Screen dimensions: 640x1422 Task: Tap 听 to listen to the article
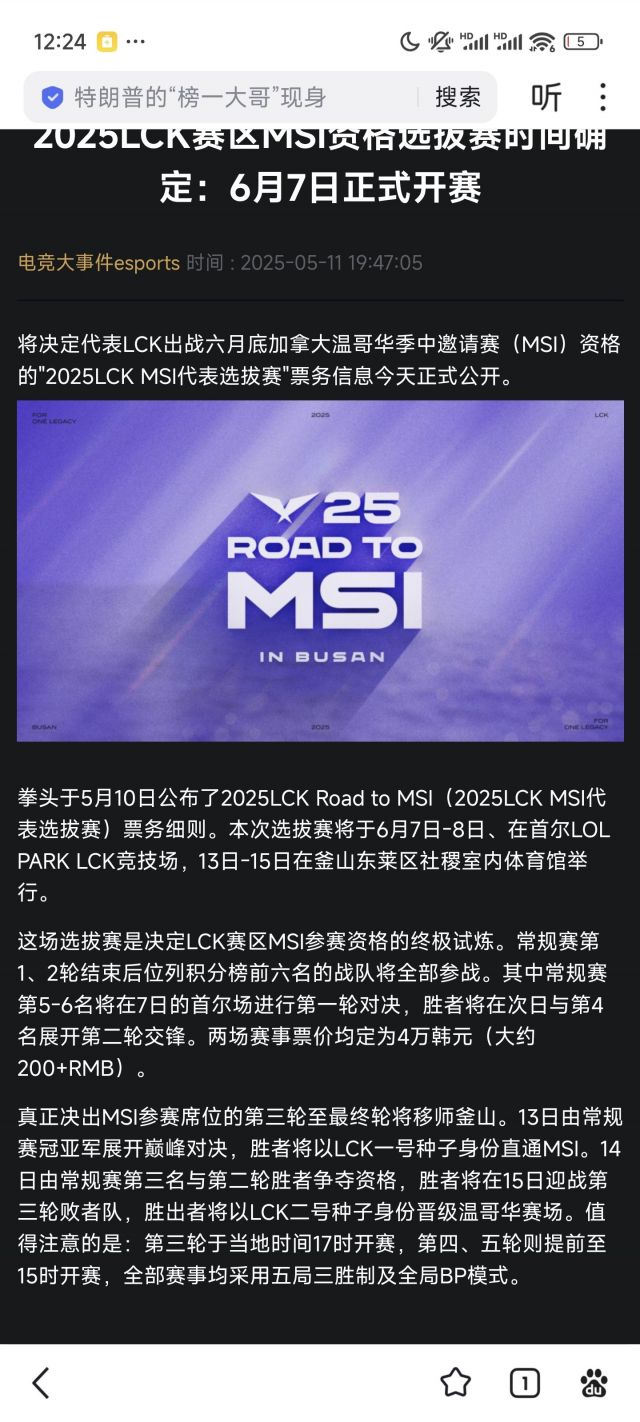coord(546,97)
